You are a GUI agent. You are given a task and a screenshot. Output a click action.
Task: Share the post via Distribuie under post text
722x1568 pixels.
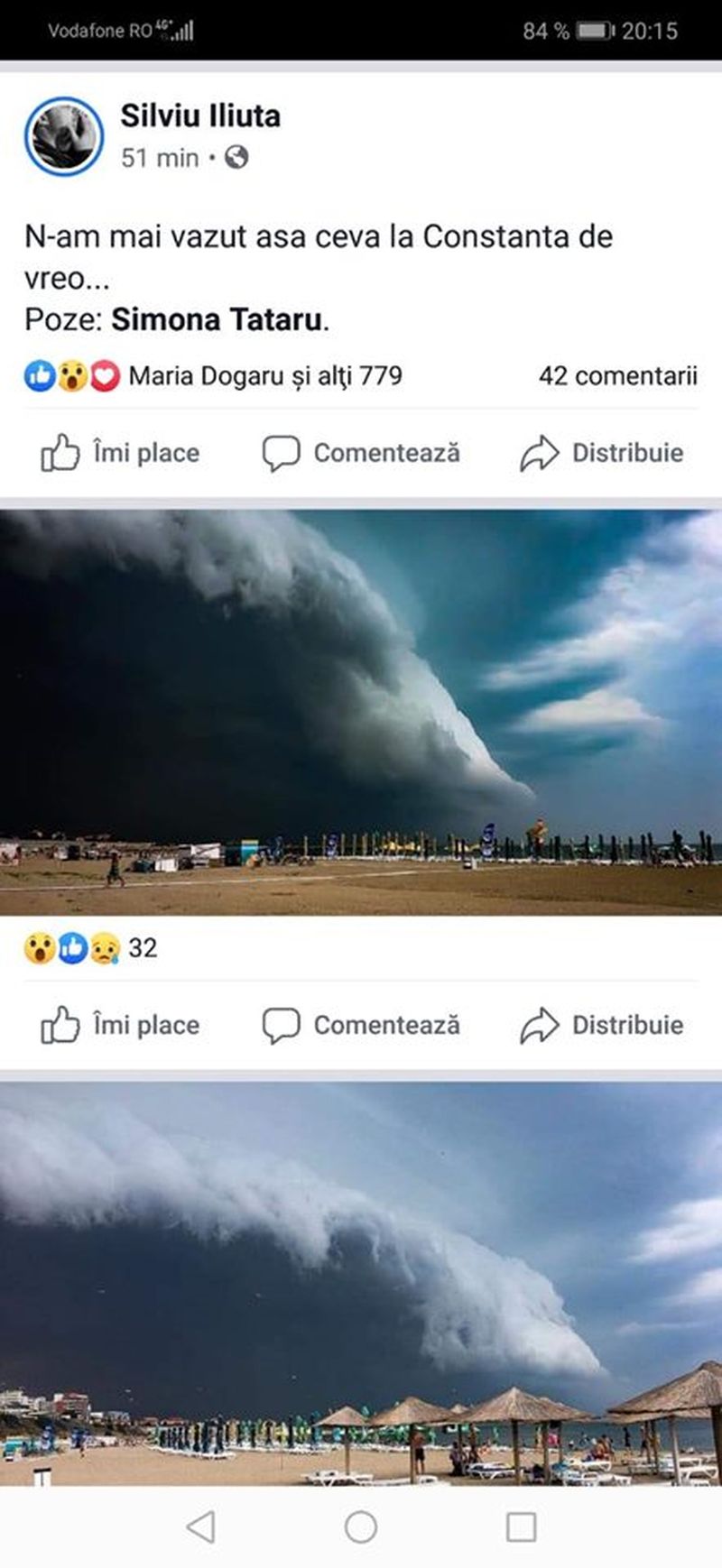[602, 453]
